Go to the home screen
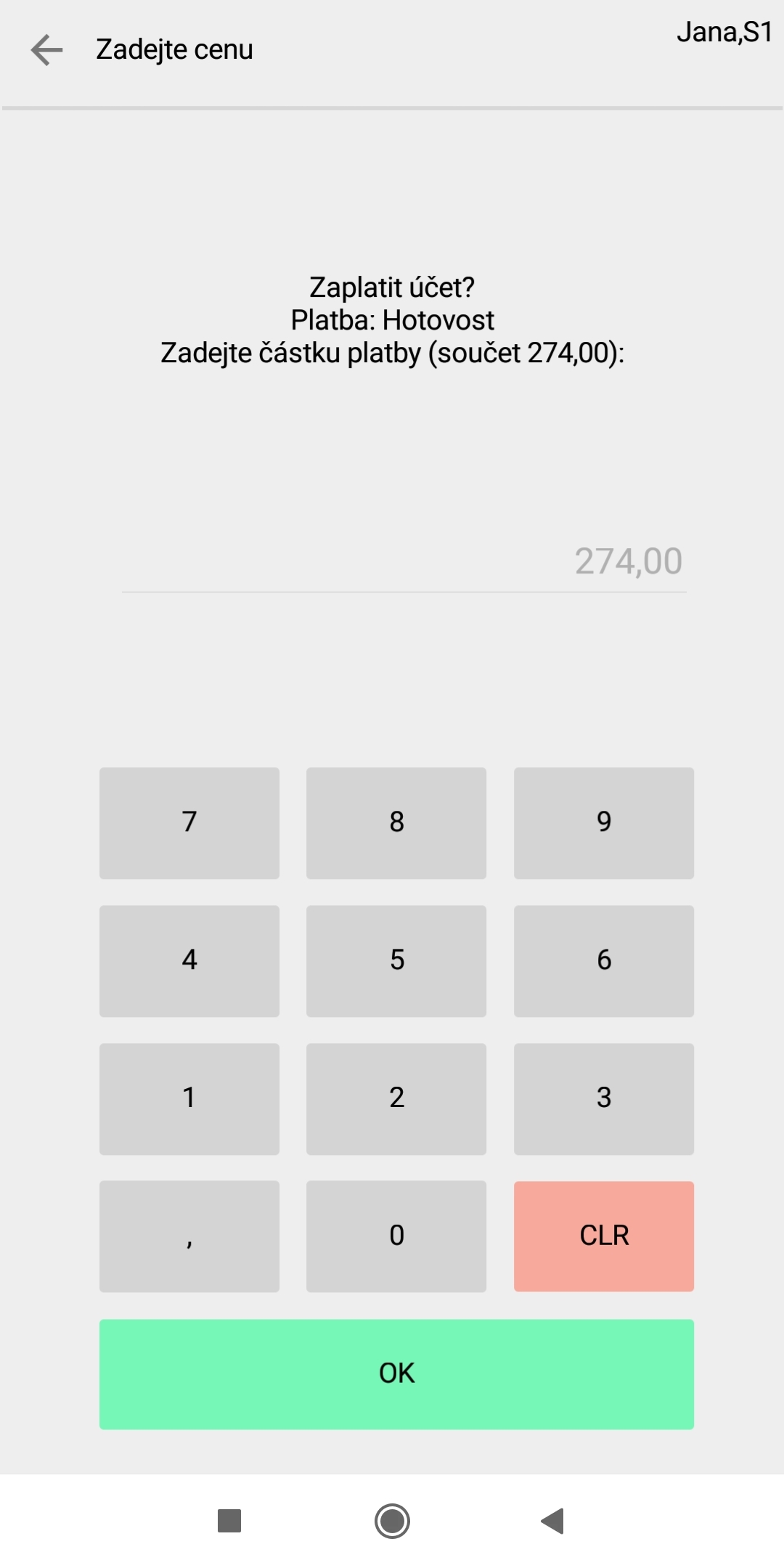Screen dimensions: 784x1568 [x=392, y=1521]
